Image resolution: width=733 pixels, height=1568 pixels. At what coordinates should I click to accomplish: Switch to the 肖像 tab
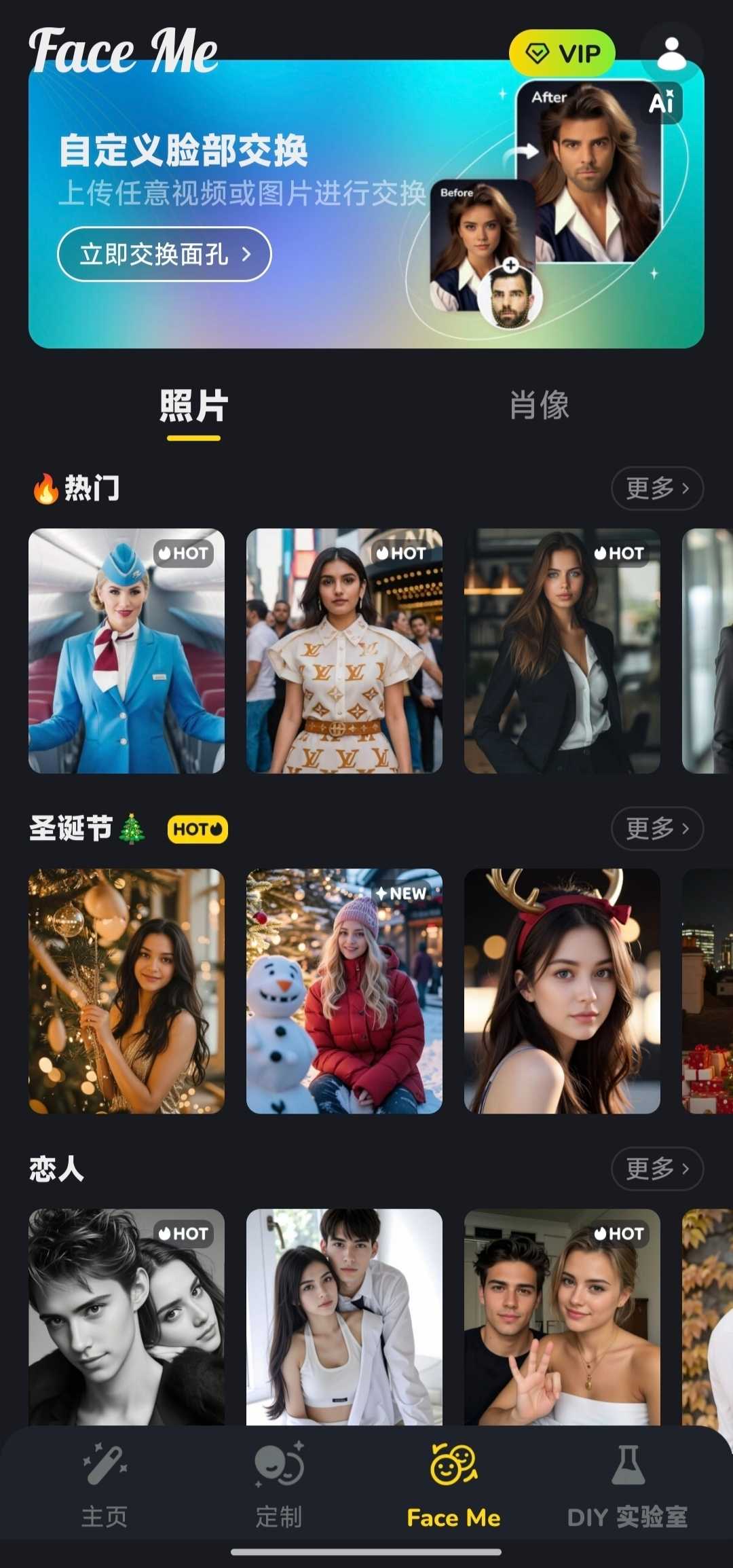[540, 405]
